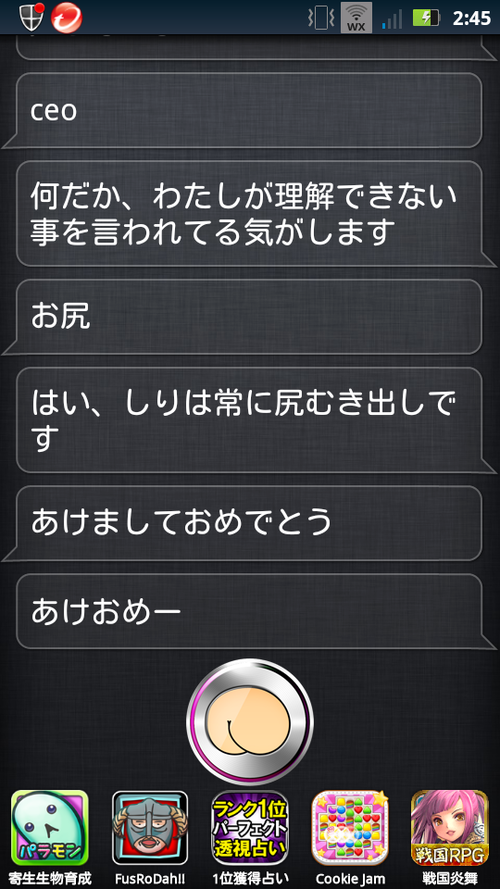Screen dimensions: 500x889
Task: Tap the round butt-shaped voice button
Action: (x=249, y=721)
